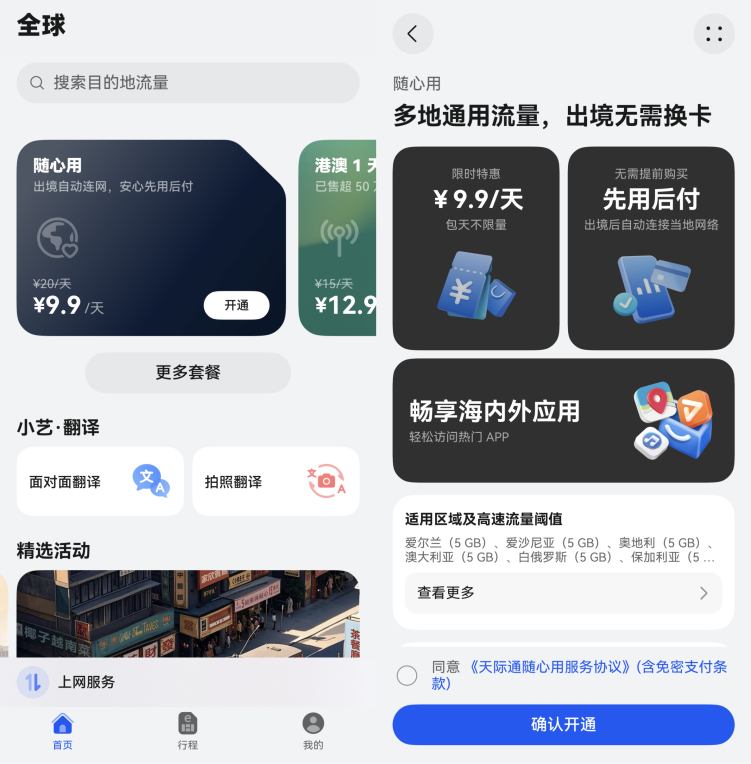Viewport: 751px width, 764px height.
Task: Tap the back arrow on 随心用 page
Action: pyautogui.click(x=413, y=33)
